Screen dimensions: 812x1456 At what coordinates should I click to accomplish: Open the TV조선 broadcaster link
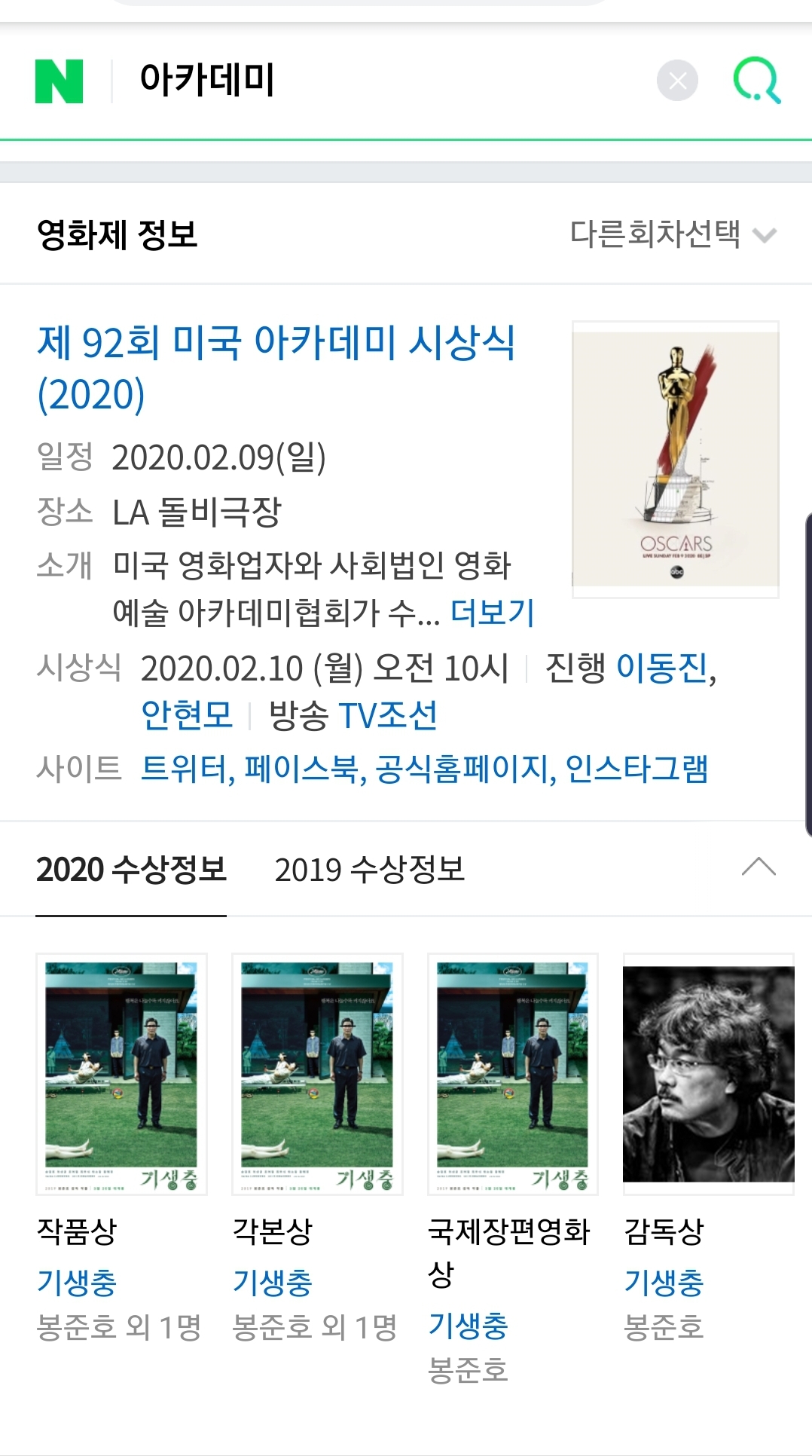388,715
